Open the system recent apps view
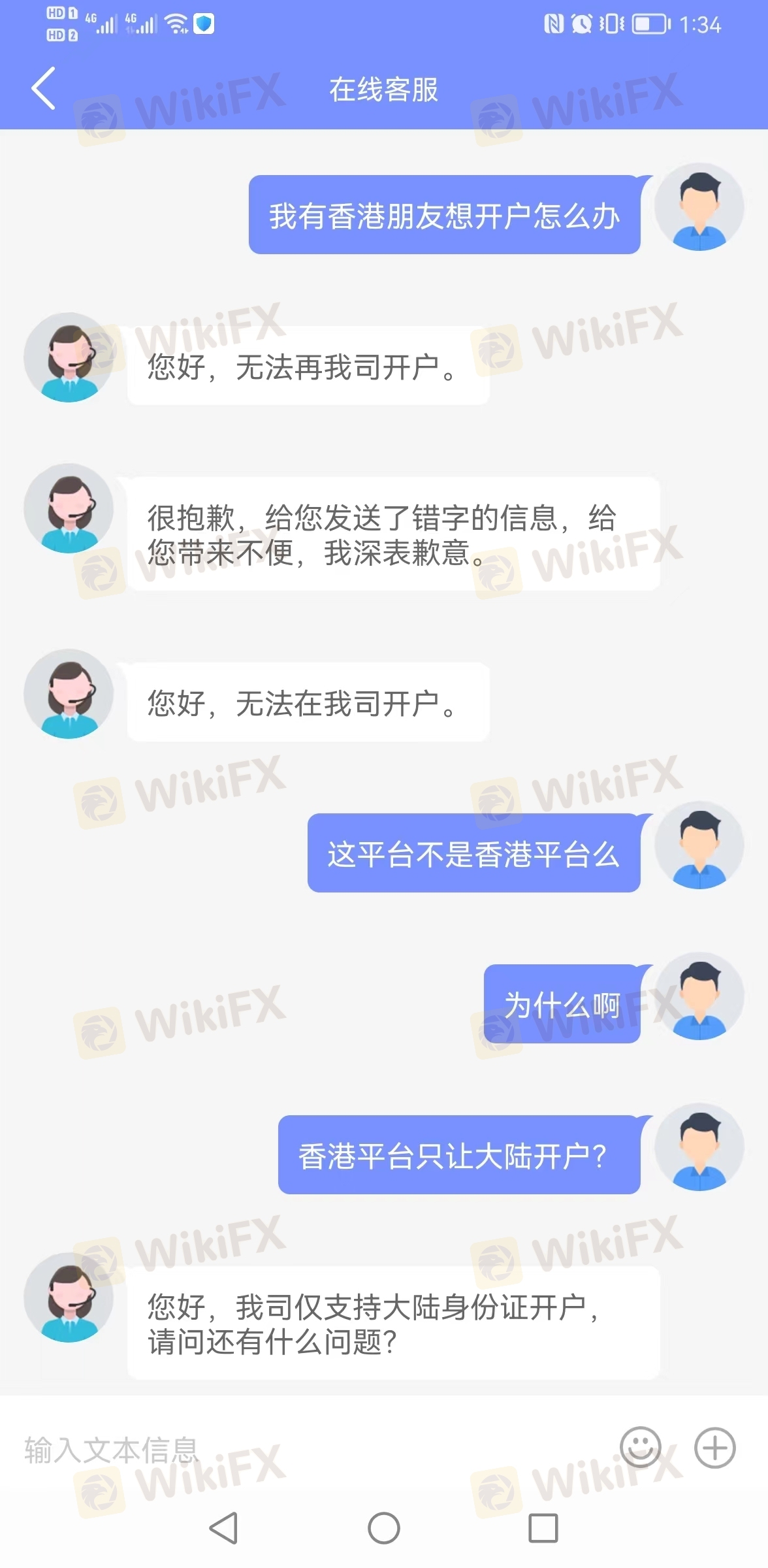 pos(543,1528)
